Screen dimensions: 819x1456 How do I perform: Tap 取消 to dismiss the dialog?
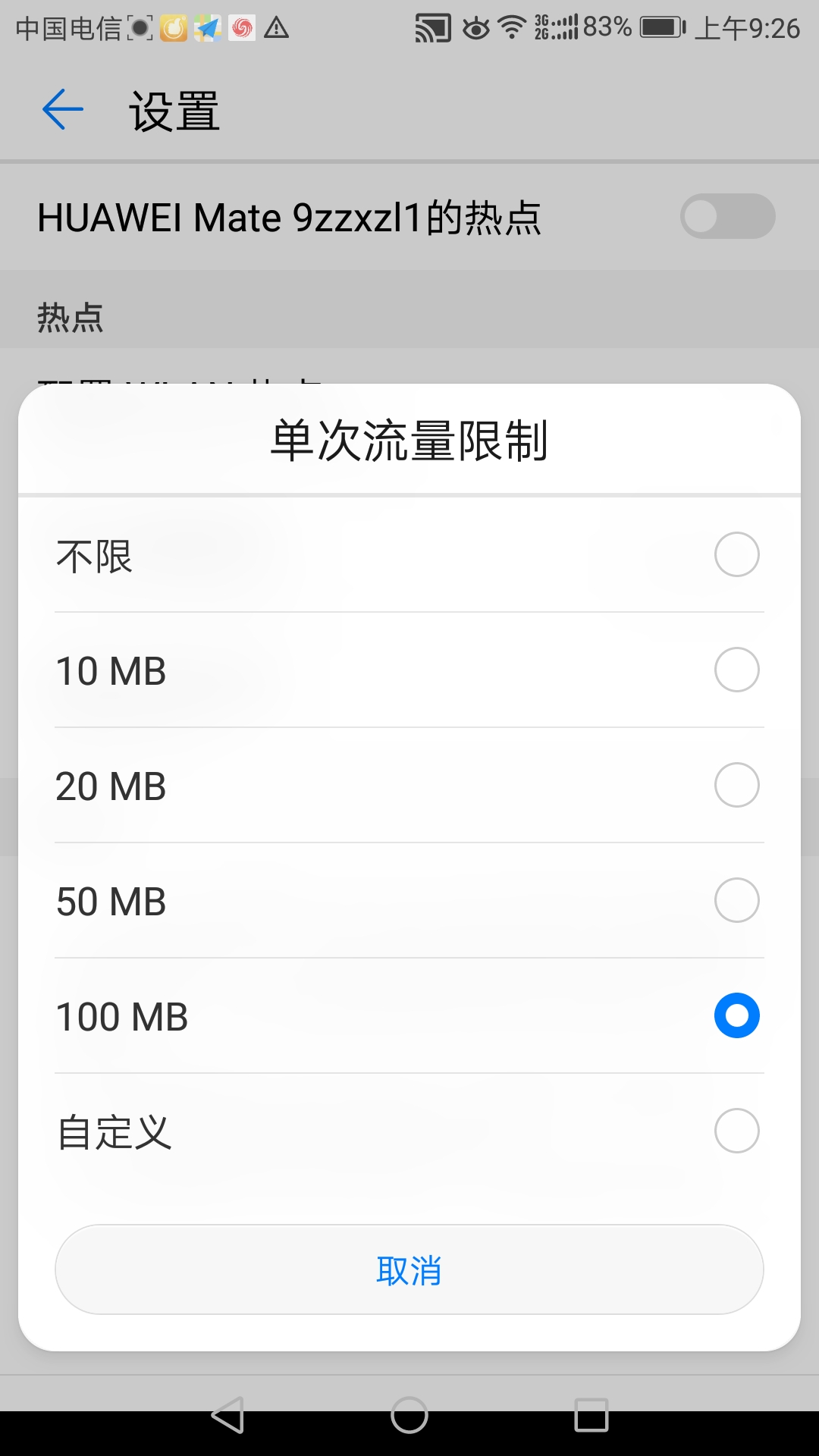[409, 1269]
